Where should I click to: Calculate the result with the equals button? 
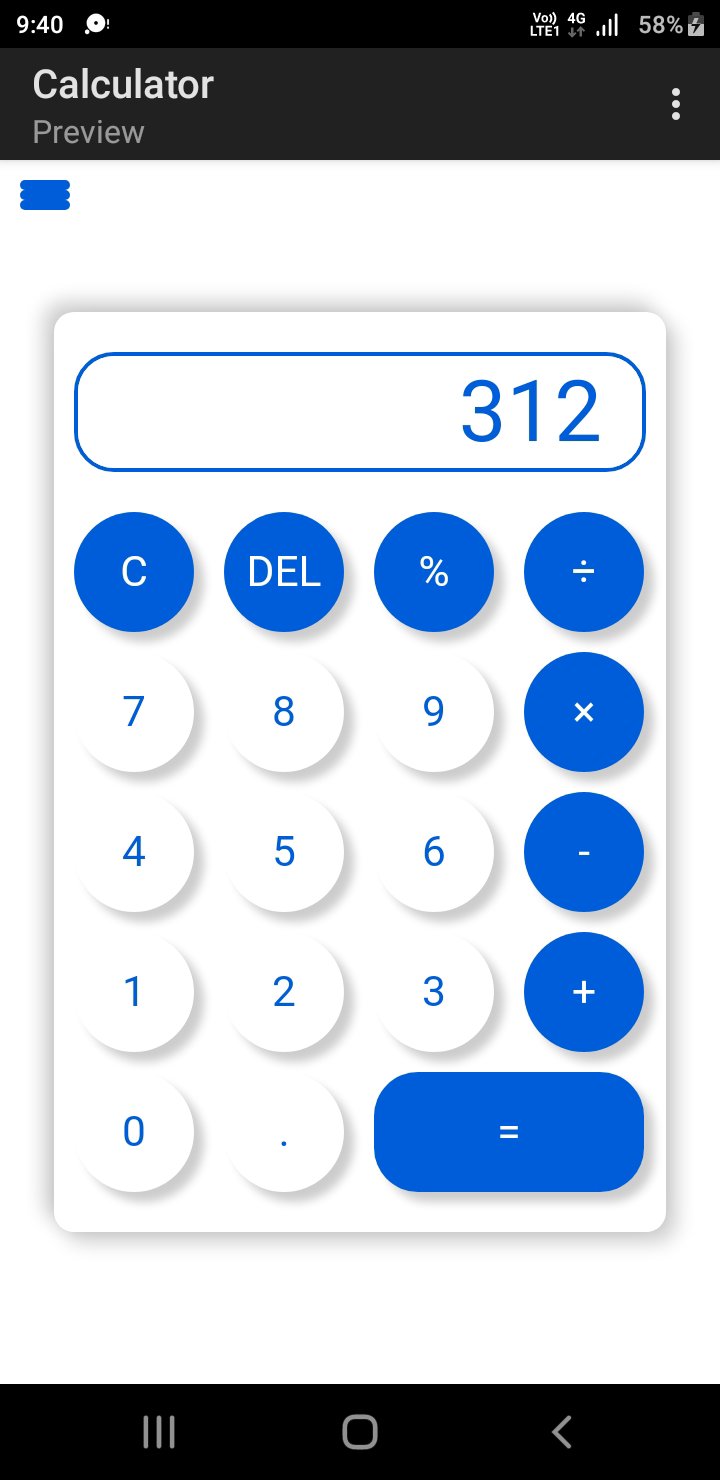click(x=509, y=1132)
